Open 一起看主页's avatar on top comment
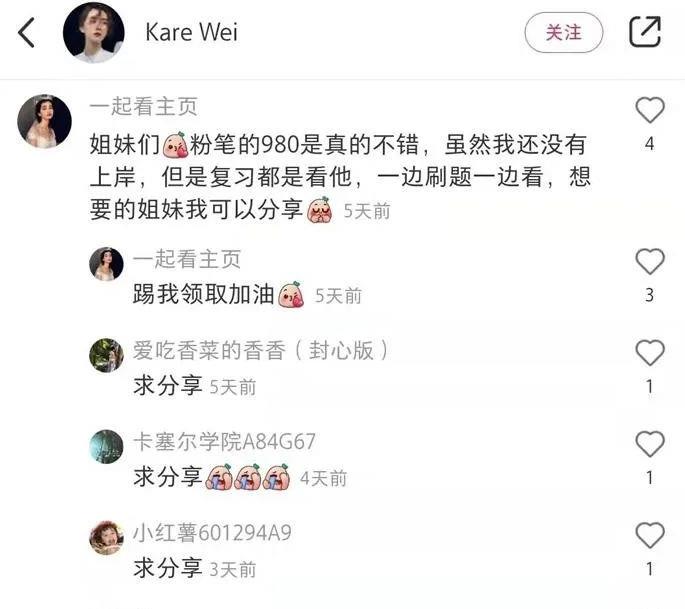 coord(45,122)
